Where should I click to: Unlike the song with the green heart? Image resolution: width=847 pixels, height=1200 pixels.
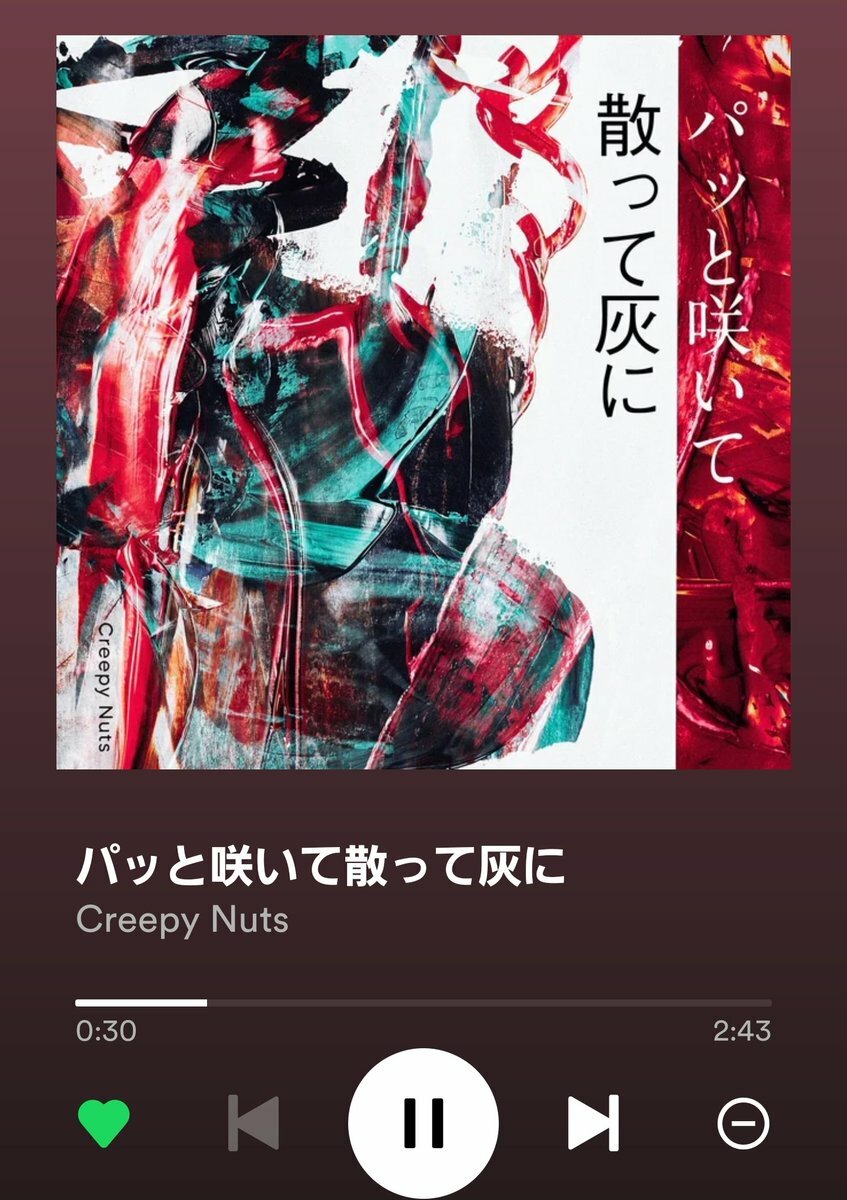pos(104,1123)
